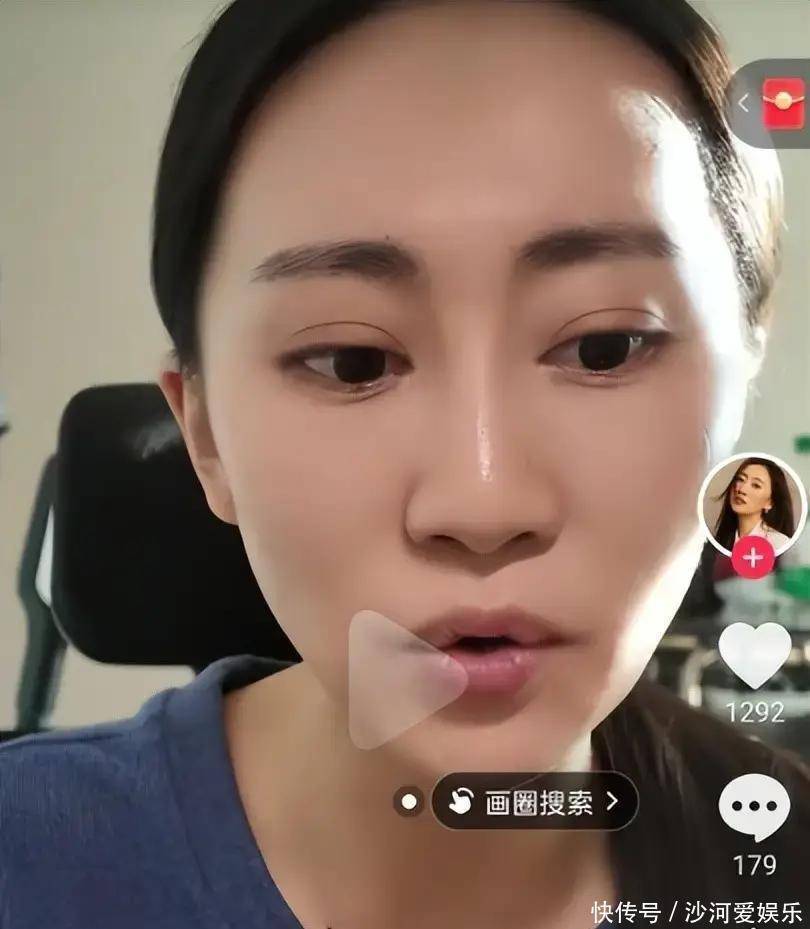Tap the 画圈搜索 circle search button

point(534,801)
